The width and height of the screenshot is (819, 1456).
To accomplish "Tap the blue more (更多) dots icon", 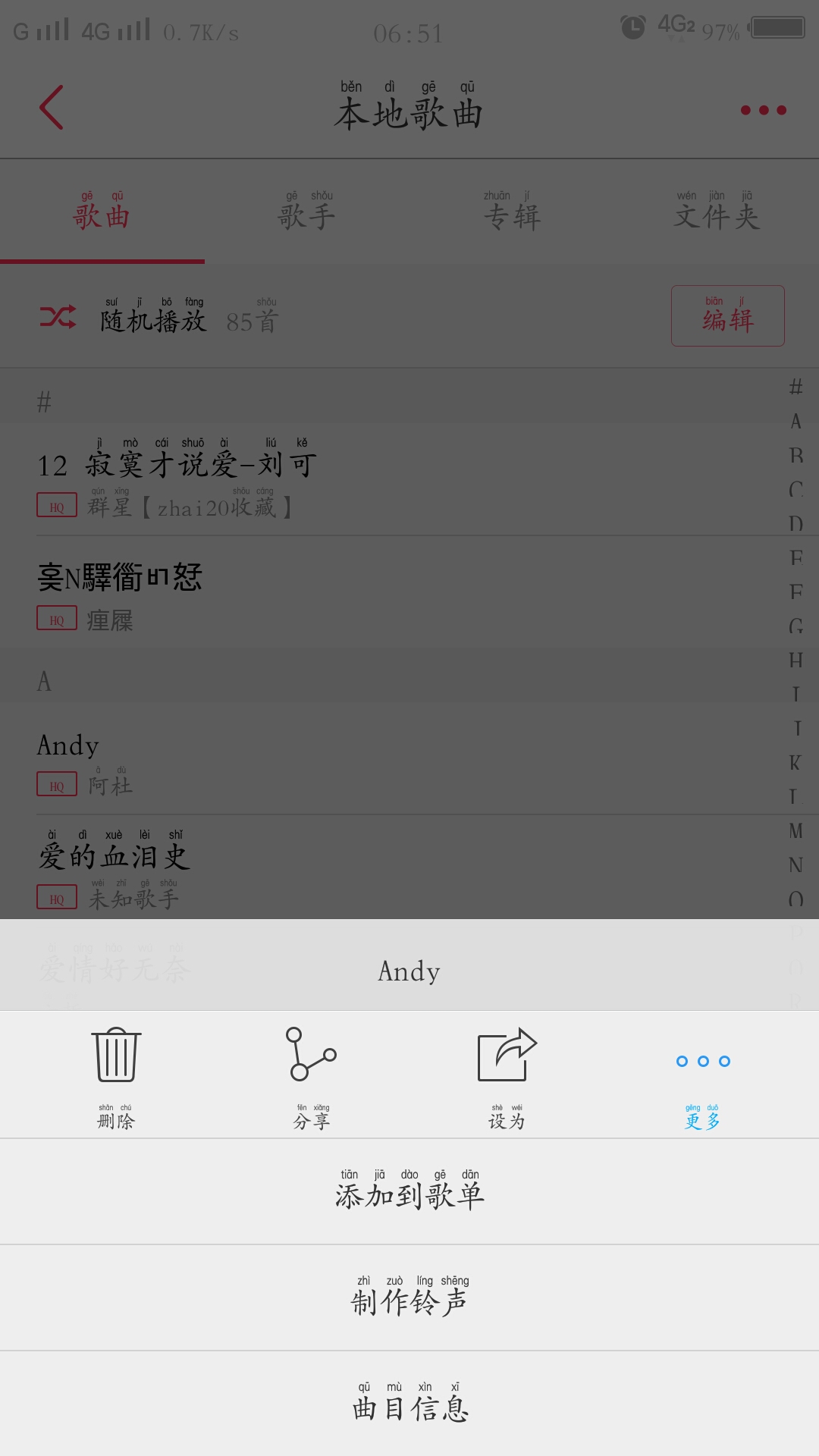I will (x=701, y=1062).
